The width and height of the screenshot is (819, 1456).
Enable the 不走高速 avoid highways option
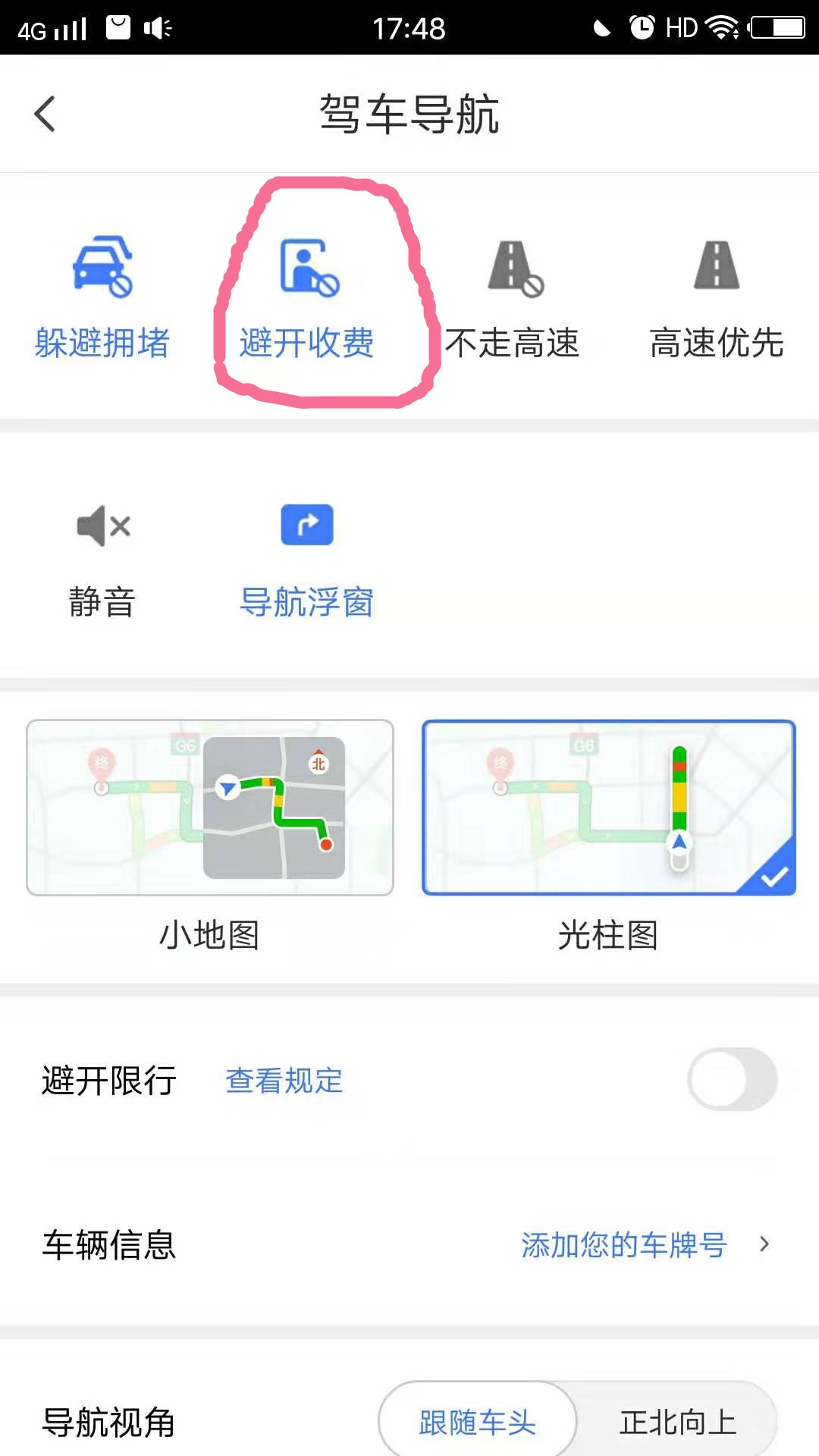(513, 296)
